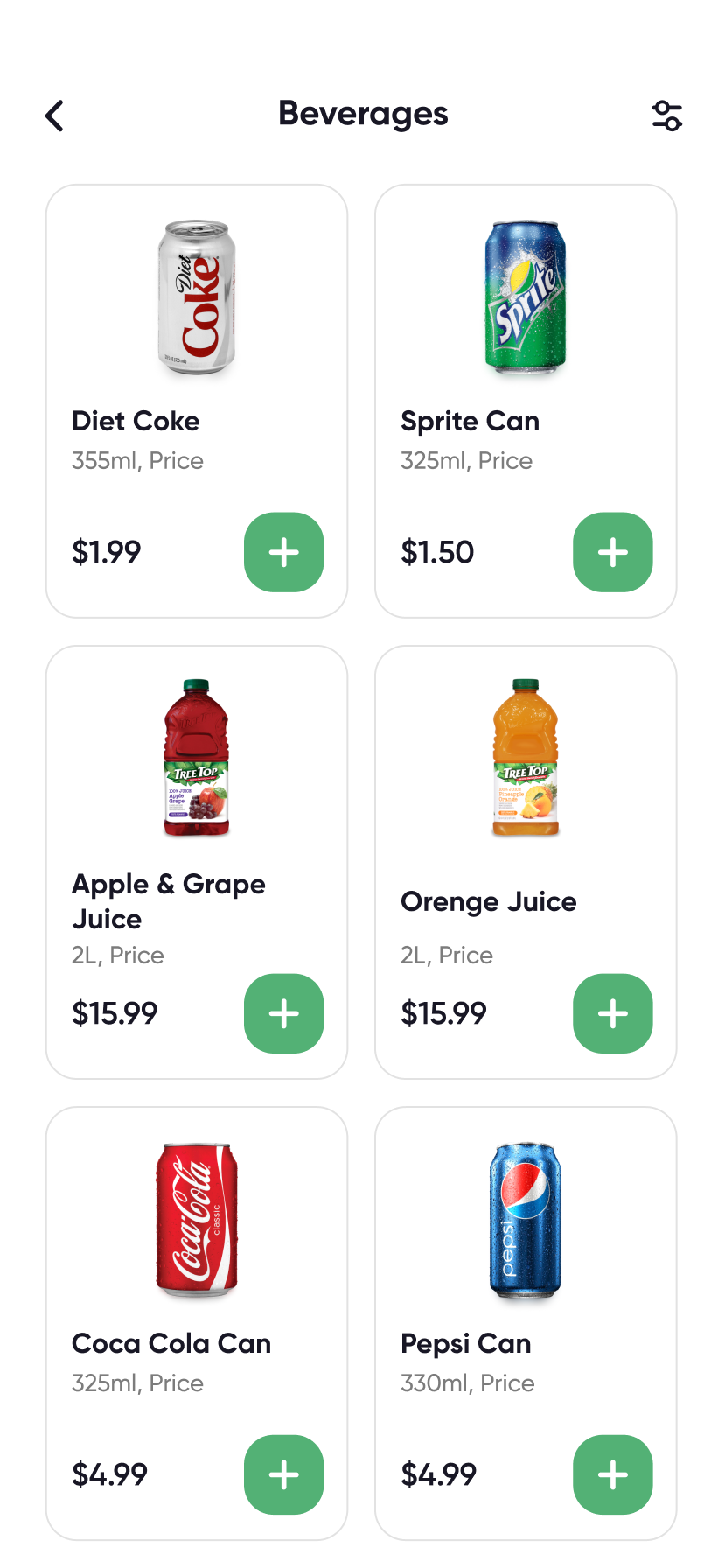View the Diet Coke can image
The width and height of the screenshot is (725, 1568).
(x=196, y=300)
